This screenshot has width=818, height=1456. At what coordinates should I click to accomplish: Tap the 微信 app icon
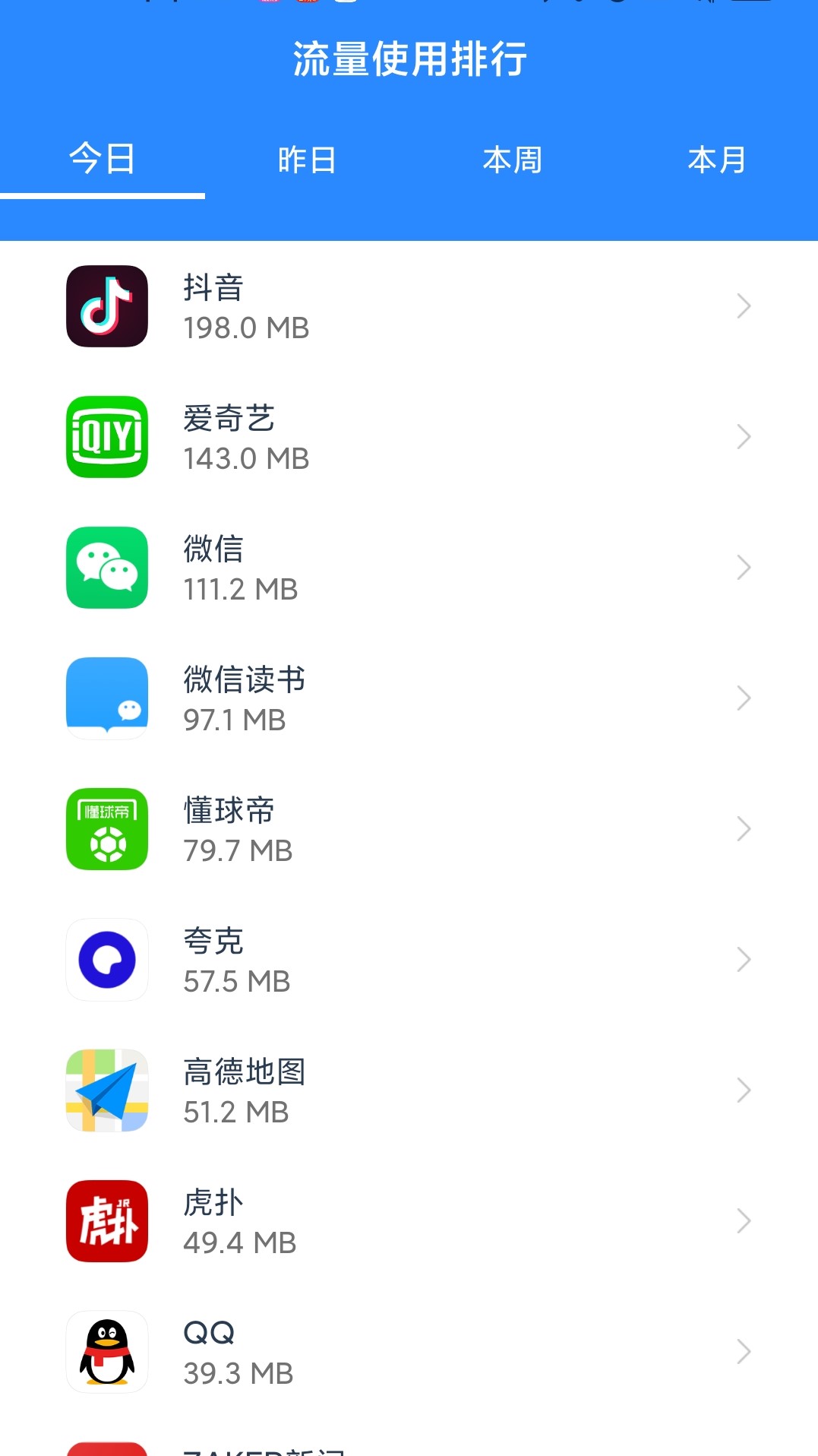click(107, 568)
